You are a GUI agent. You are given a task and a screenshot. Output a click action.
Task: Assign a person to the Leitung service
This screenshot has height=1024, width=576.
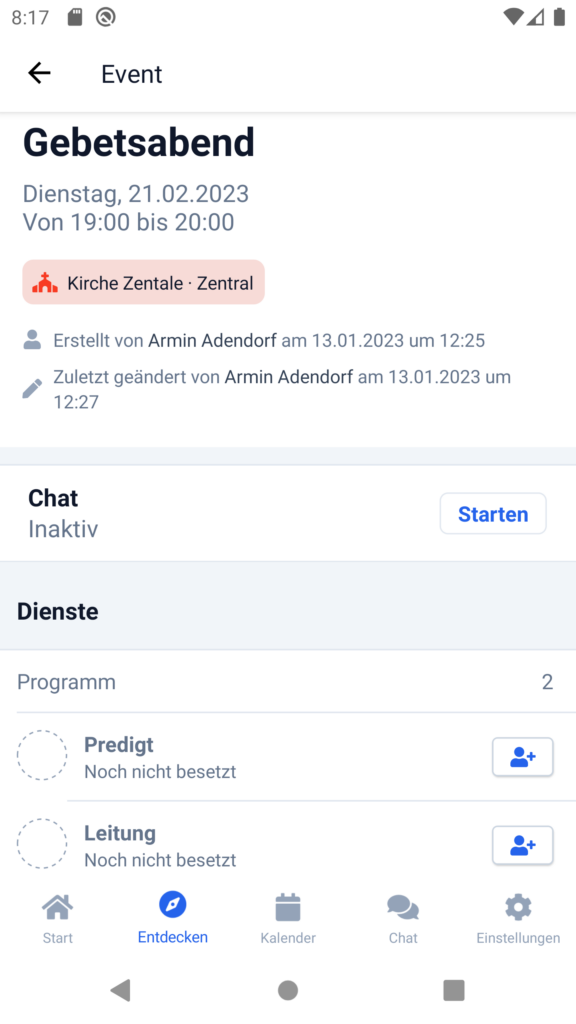coord(522,845)
